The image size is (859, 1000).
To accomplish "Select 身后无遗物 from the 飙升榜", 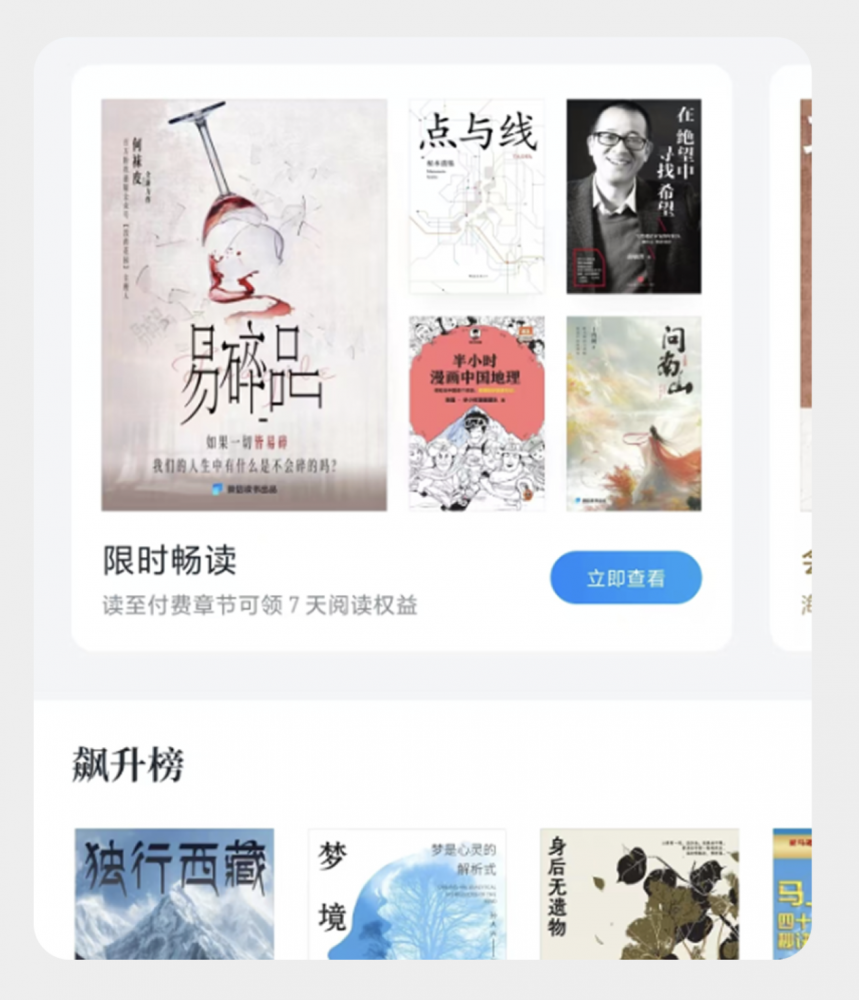I will [639, 893].
